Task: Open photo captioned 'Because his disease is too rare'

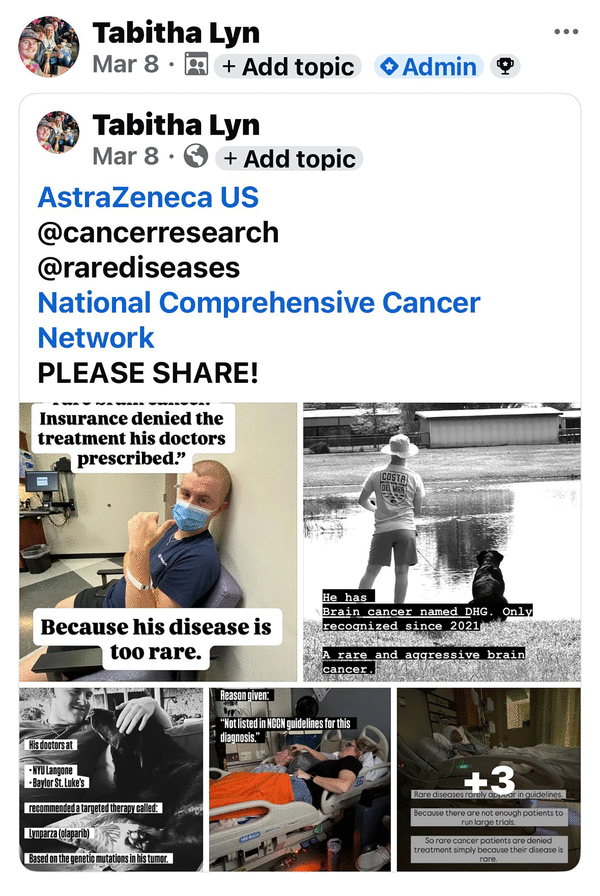Action: 158,542
